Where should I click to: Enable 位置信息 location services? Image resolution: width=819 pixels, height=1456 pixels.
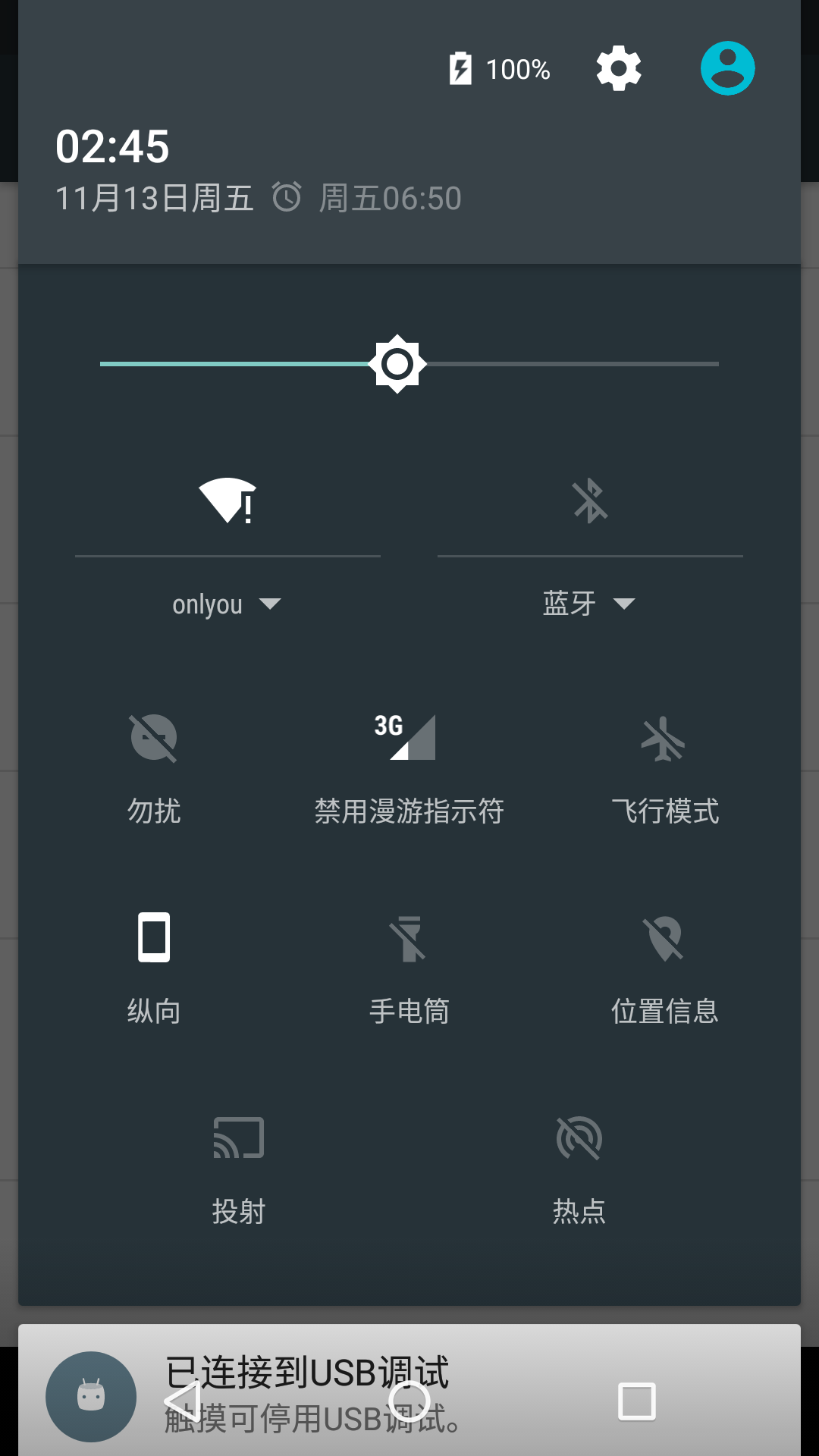pos(664,967)
